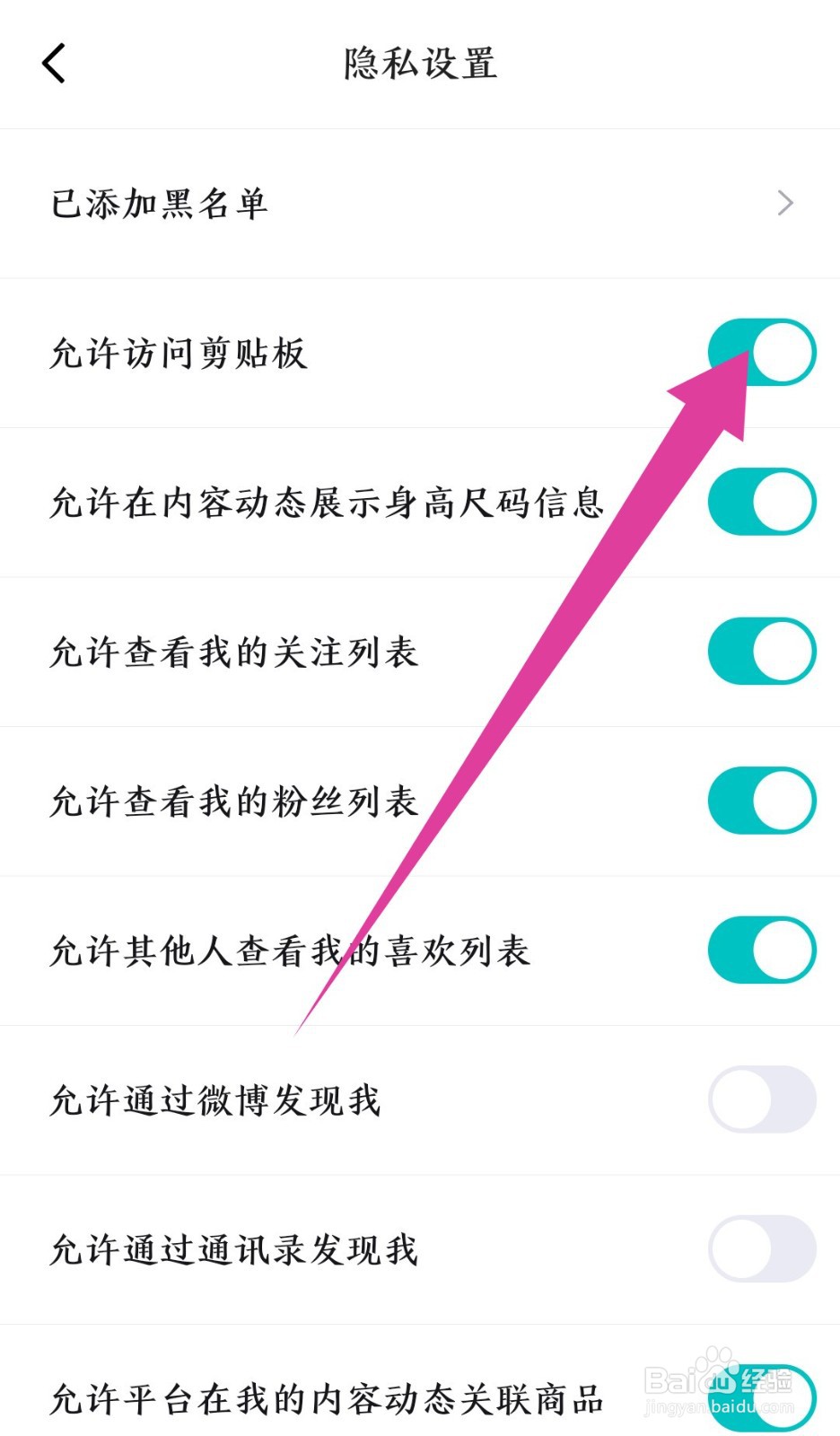Turn off the 允许查看我的粉丝列表 switch
Image resolution: width=840 pixels, height=1436 pixels.
click(x=762, y=801)
